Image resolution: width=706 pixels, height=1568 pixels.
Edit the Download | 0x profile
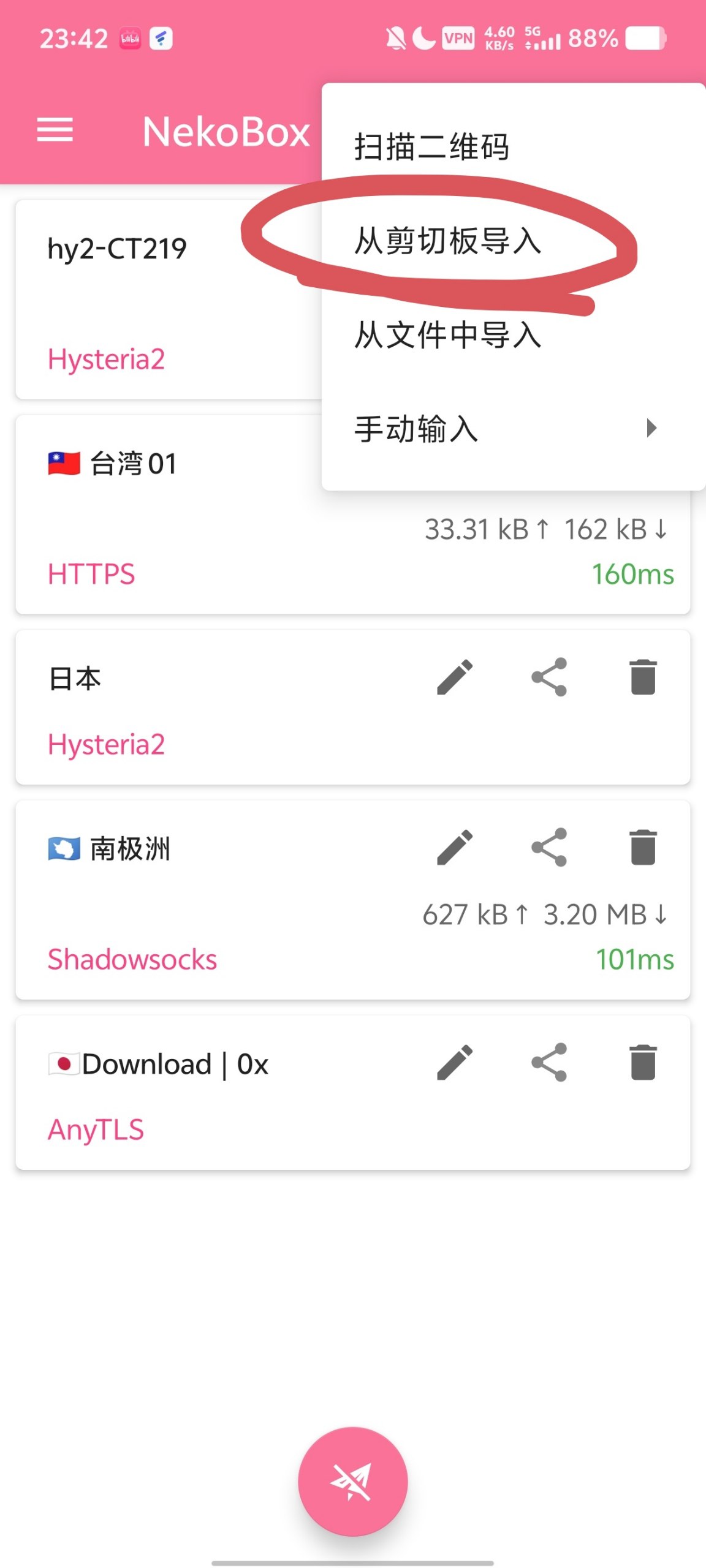[x=455, y=1063]
